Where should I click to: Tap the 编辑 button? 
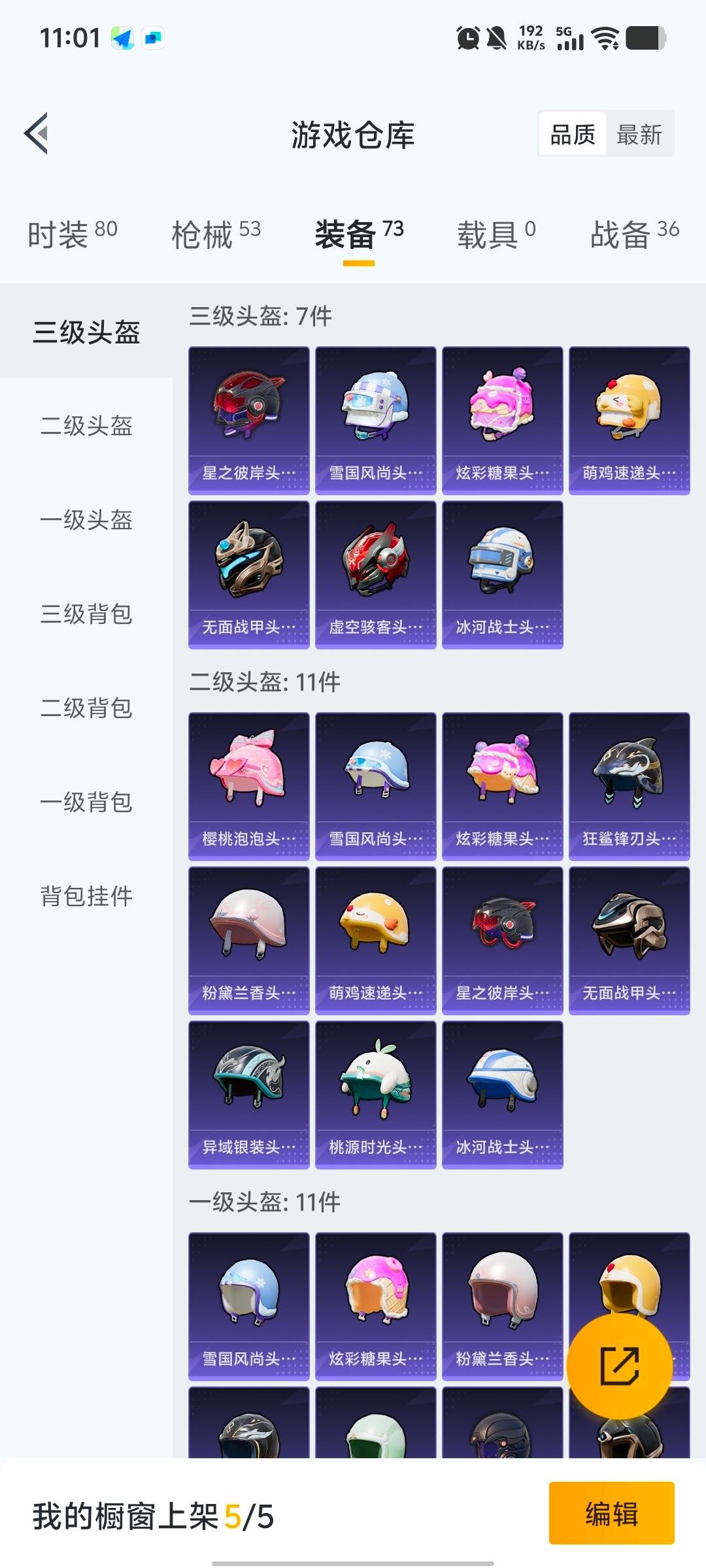point(611,1514)
